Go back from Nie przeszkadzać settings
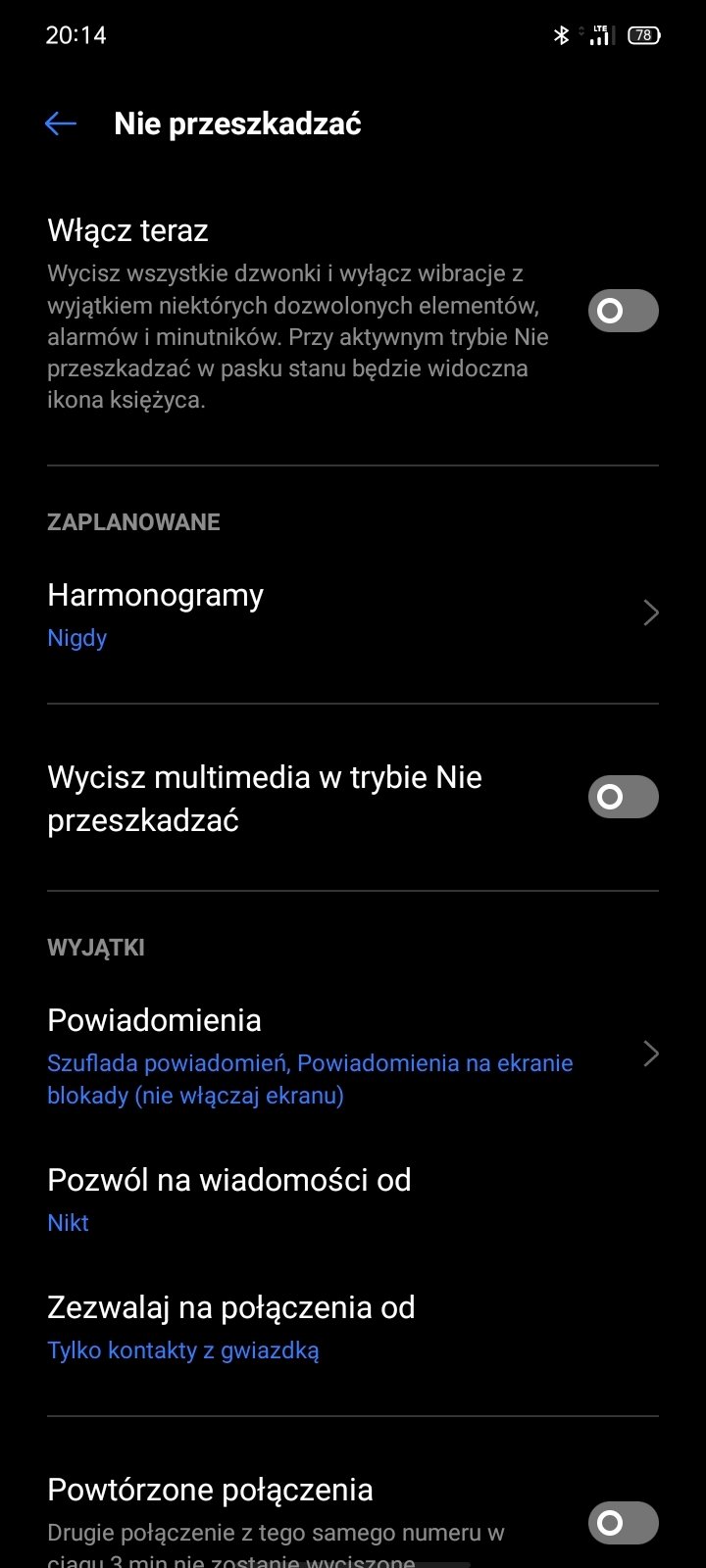Image resolution: width=706 pixels, height=1568 pixels. (61, 123)
